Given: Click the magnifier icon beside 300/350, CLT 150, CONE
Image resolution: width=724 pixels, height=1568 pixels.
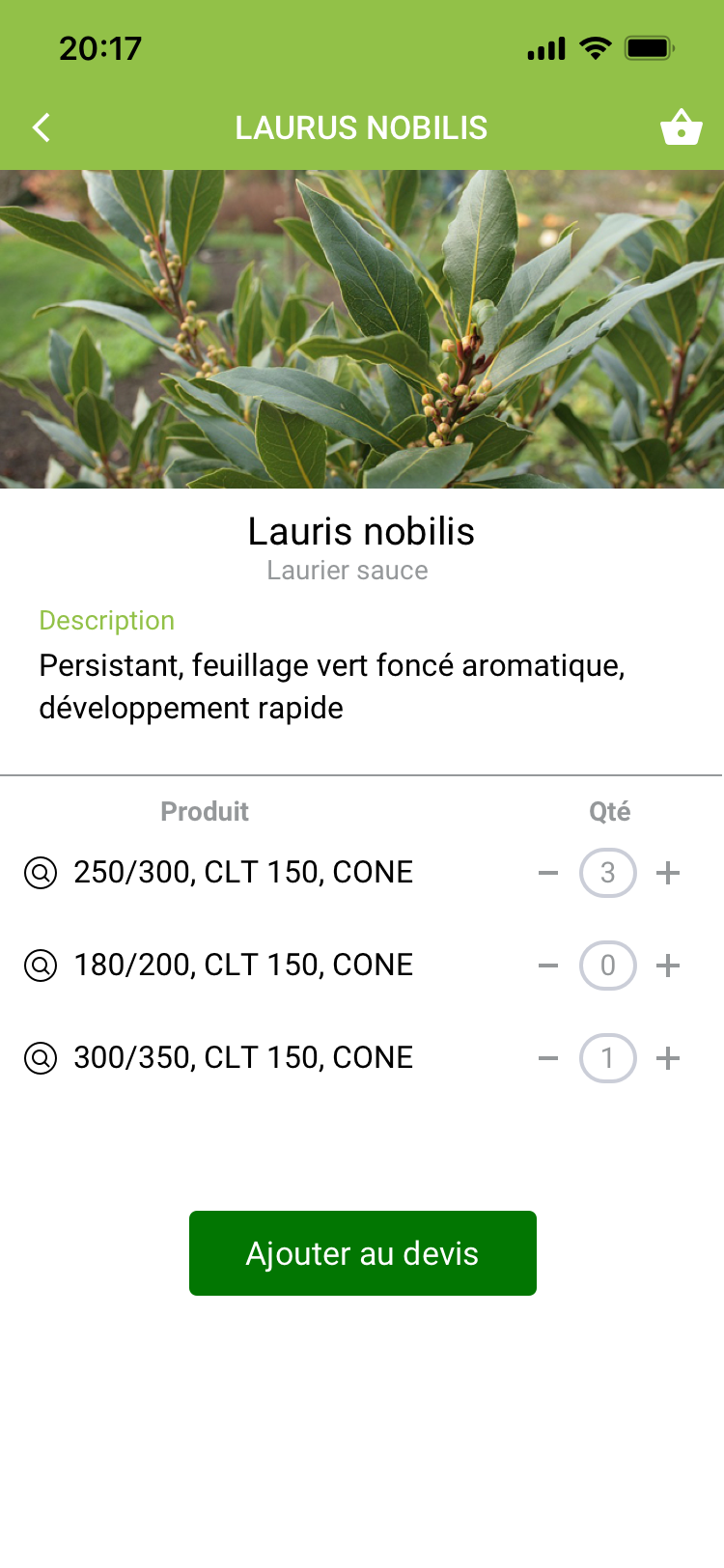Looking at the screenshot, I should pos(40,1057).
